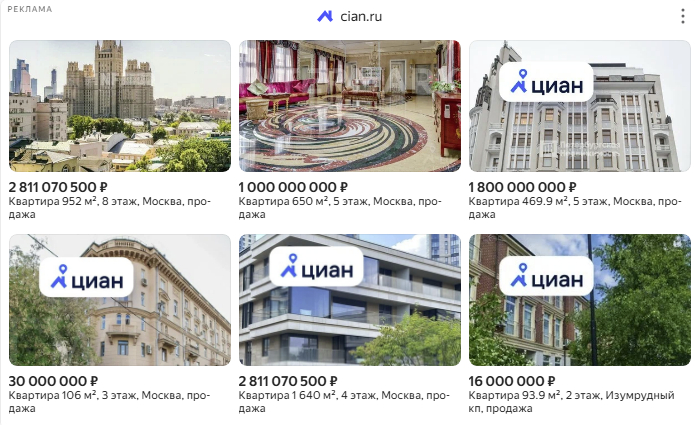View the 1 000 000 000 ₽ apartment card
The height and width of the screenshot is (425, 695).
[350, 107]
